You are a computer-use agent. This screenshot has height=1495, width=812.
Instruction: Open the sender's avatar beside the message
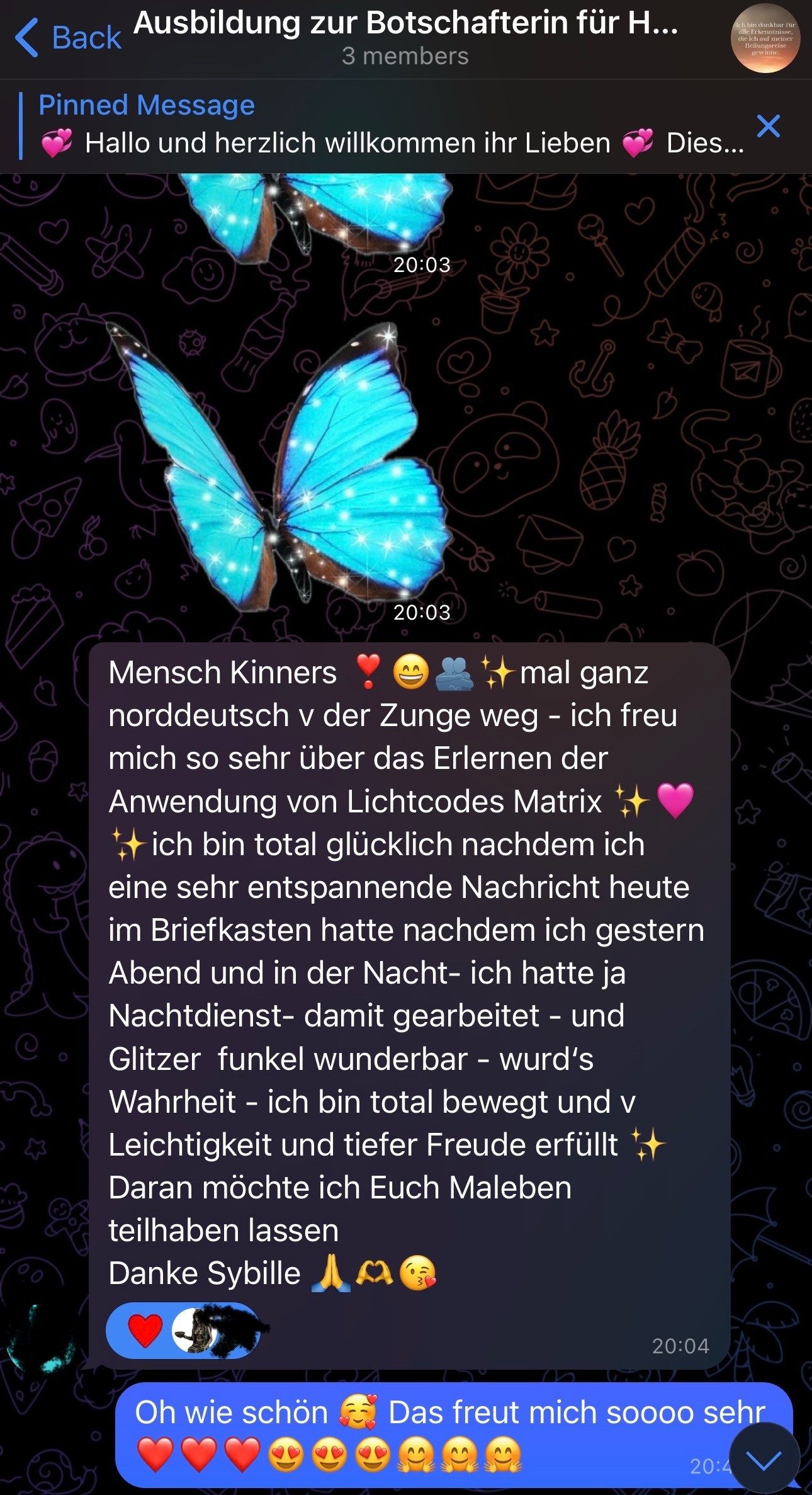click(41, 1338)
